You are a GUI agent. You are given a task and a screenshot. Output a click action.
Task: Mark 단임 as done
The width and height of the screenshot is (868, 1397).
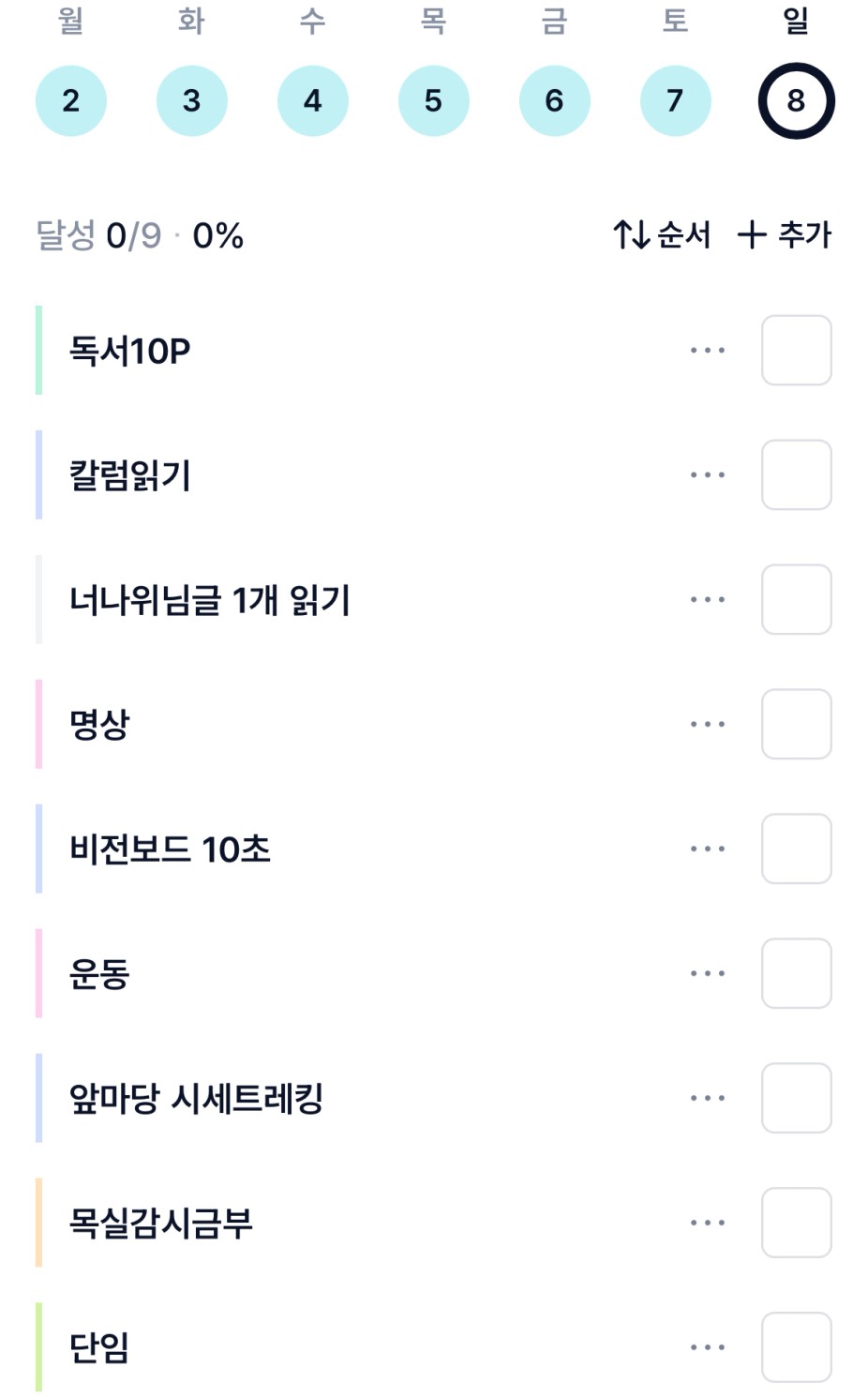[796, 1348]
